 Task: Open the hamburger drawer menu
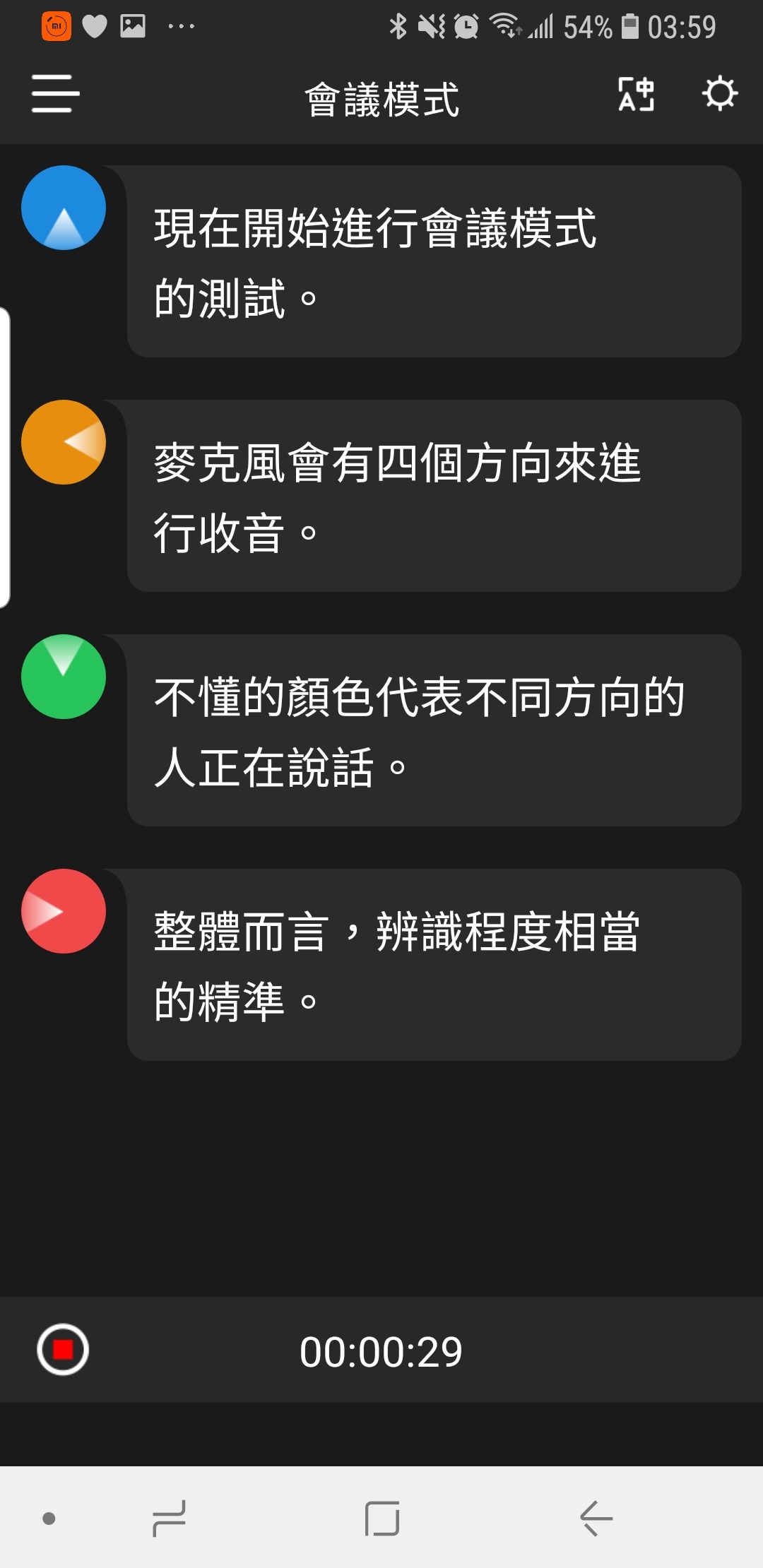pos(55,94)
